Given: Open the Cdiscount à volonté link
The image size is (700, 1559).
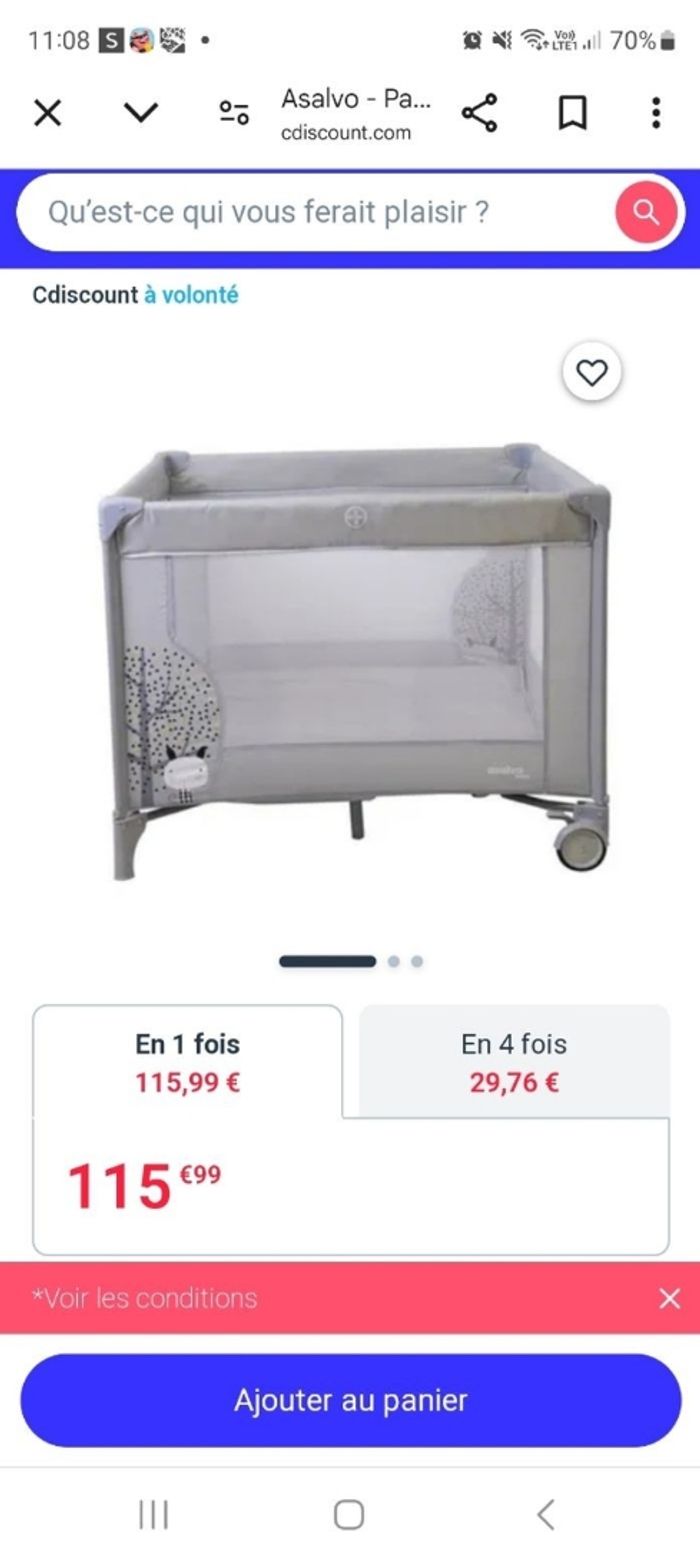Looking at the screenshot, I should (x=136, y=295).
